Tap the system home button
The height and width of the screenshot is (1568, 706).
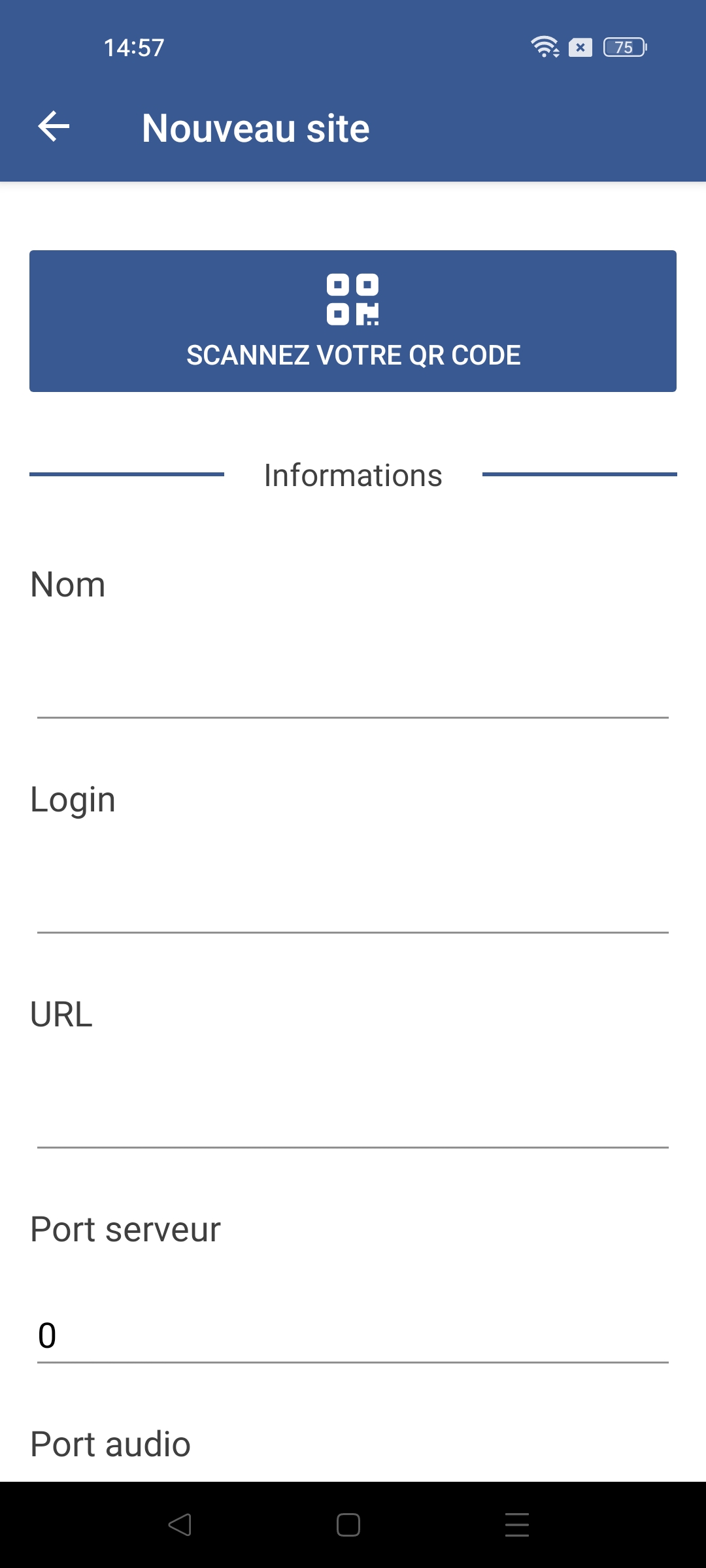tap(348, 1525)
